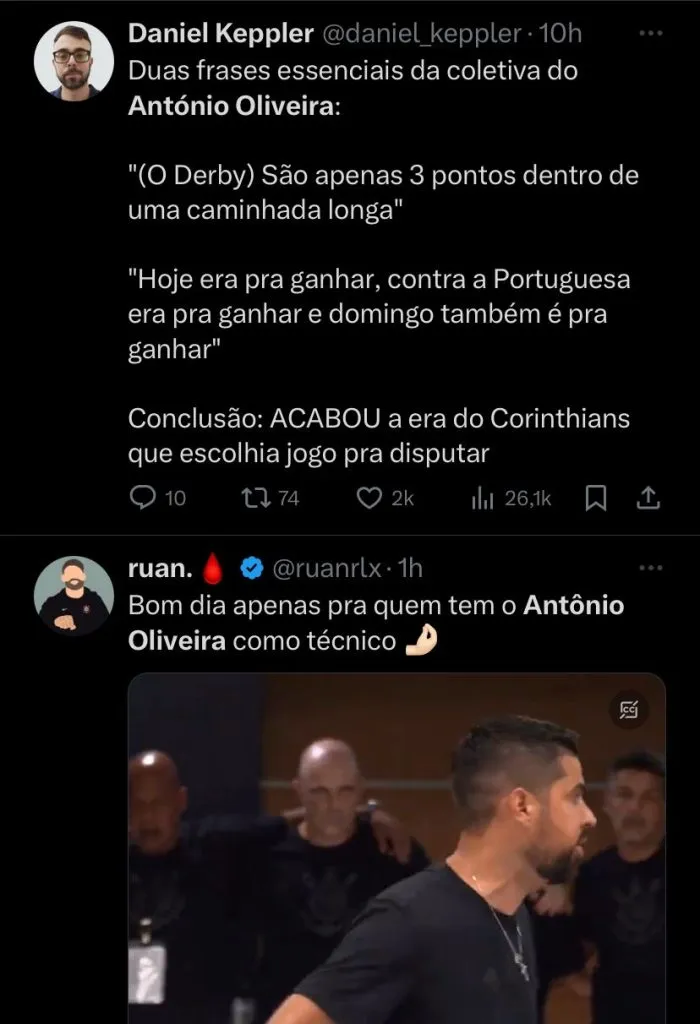The height and width of the screenshot is (1024, 700).
Task: Open ruan.'s profile picture
Action: 73,595
